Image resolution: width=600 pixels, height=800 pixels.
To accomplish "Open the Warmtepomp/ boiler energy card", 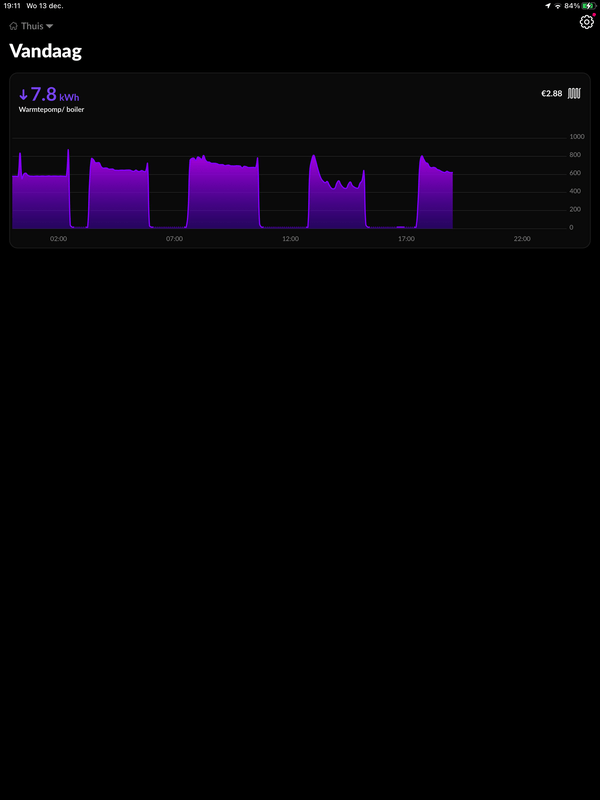I will 298,160.
